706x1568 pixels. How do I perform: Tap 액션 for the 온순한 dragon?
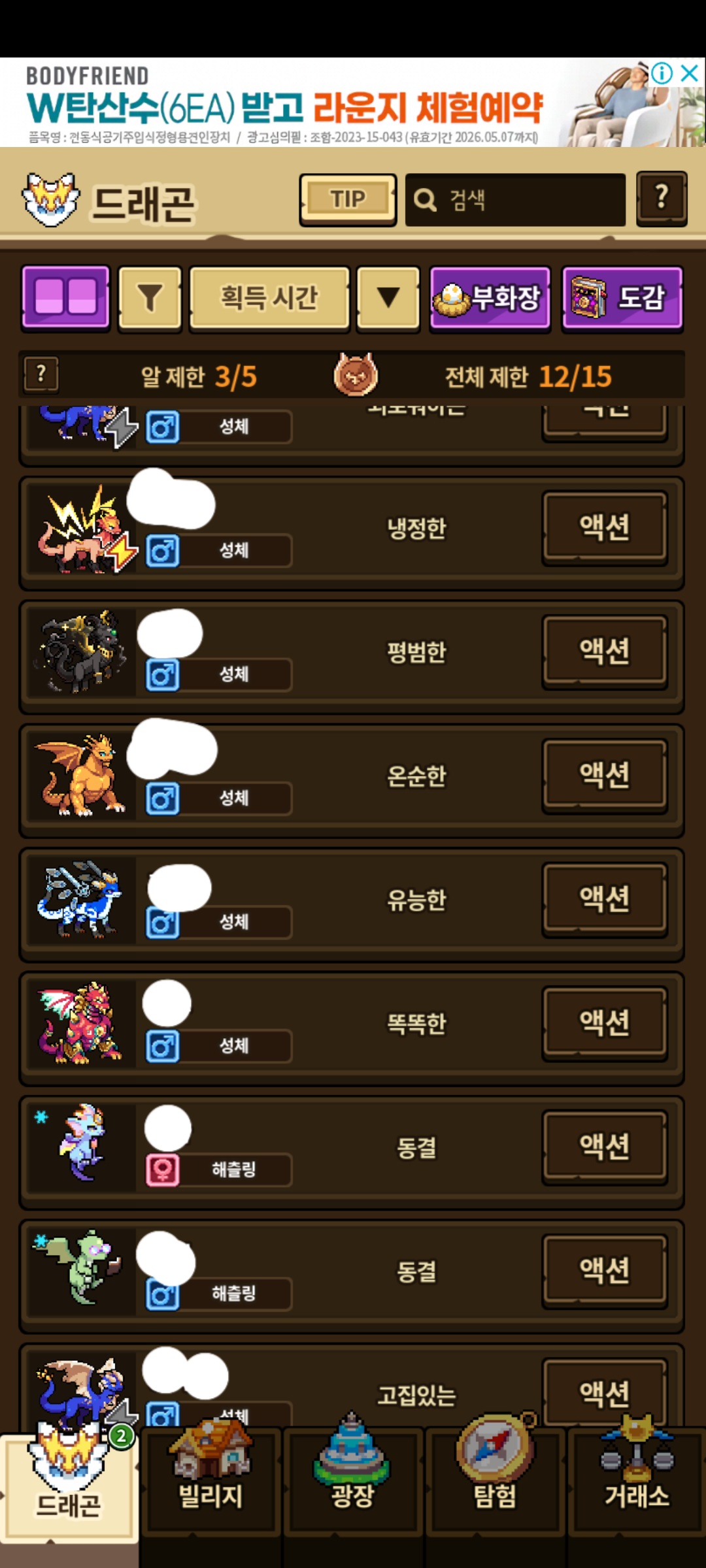click(605, 775)
